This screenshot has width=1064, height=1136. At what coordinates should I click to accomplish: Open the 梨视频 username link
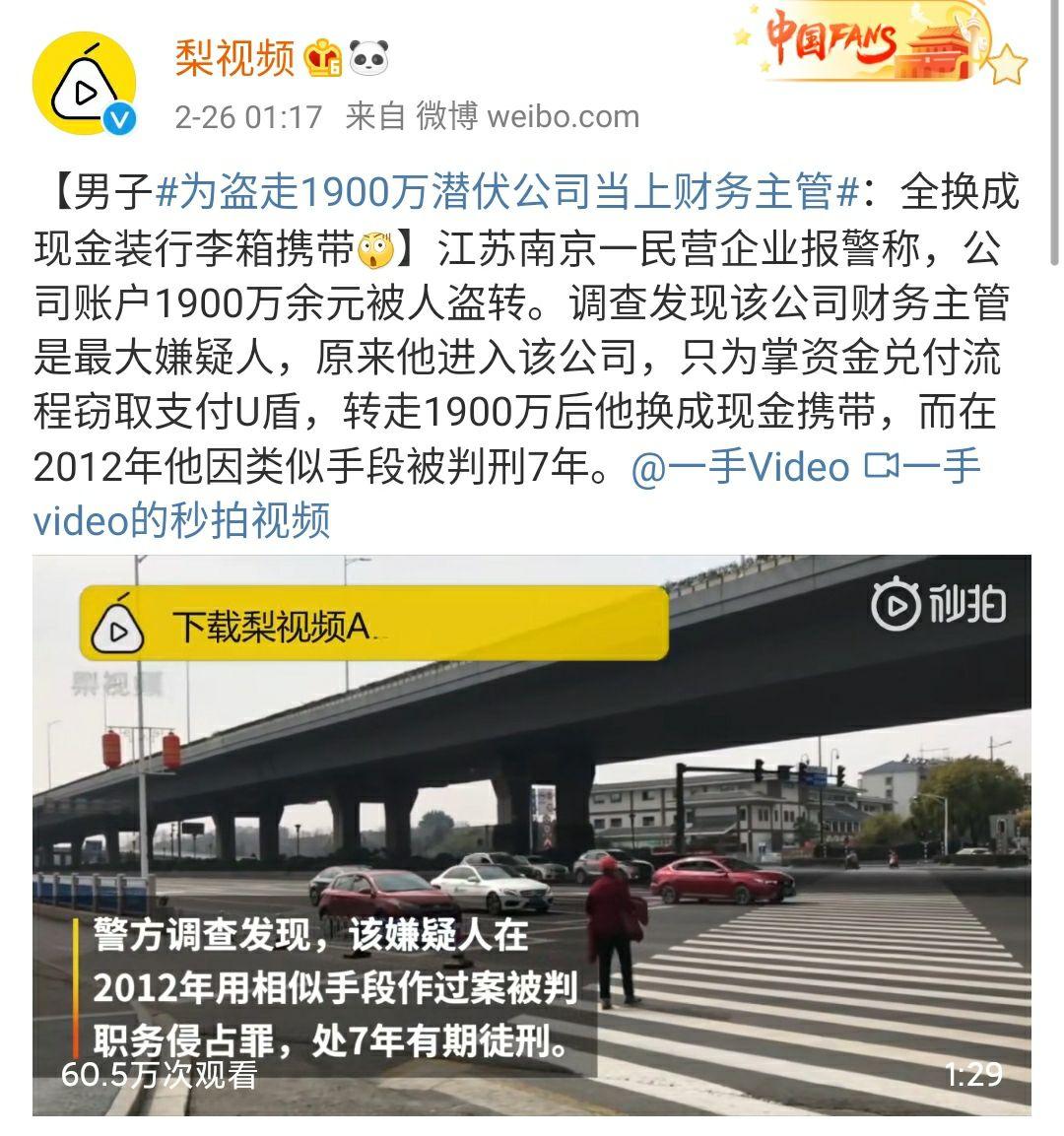point(234,59)
